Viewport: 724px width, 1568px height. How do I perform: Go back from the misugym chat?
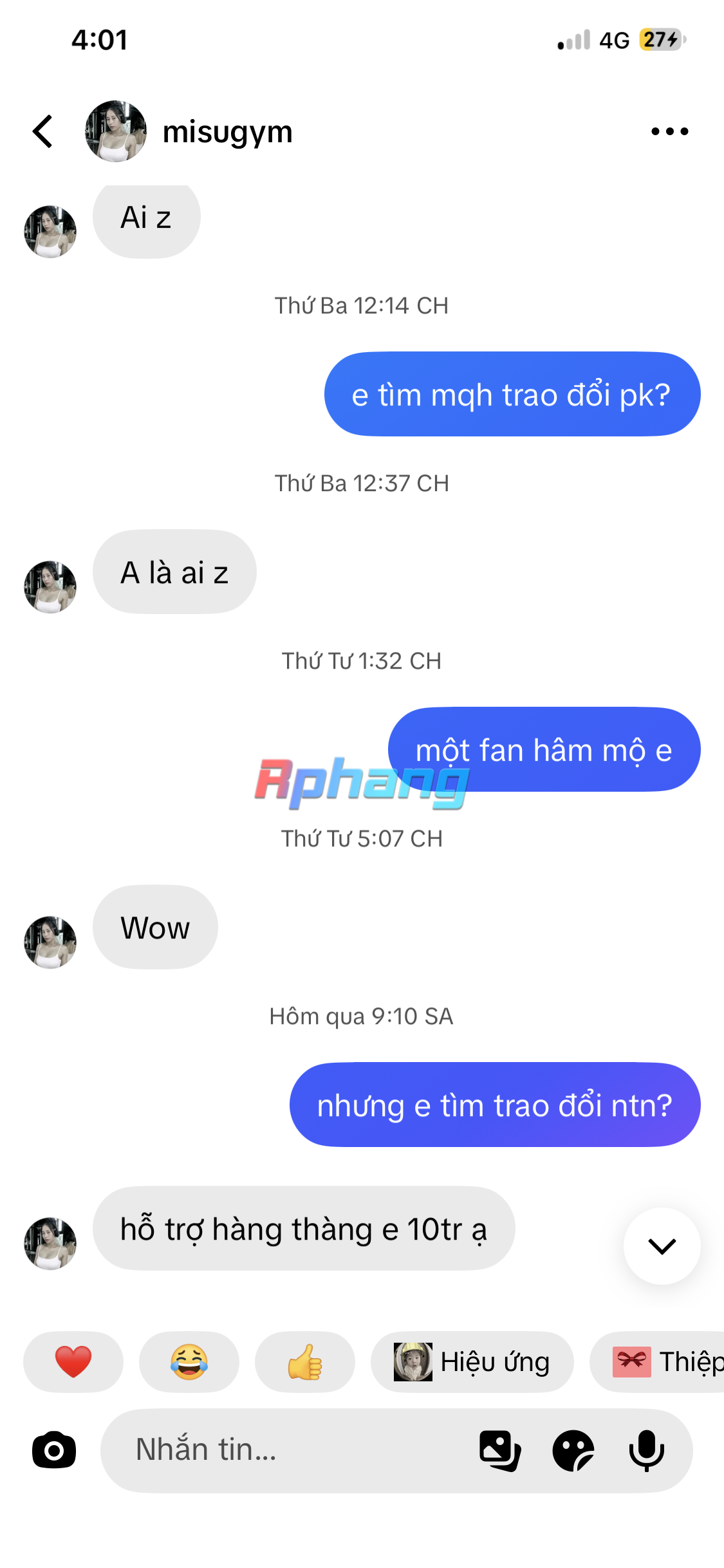coord(42,131)
